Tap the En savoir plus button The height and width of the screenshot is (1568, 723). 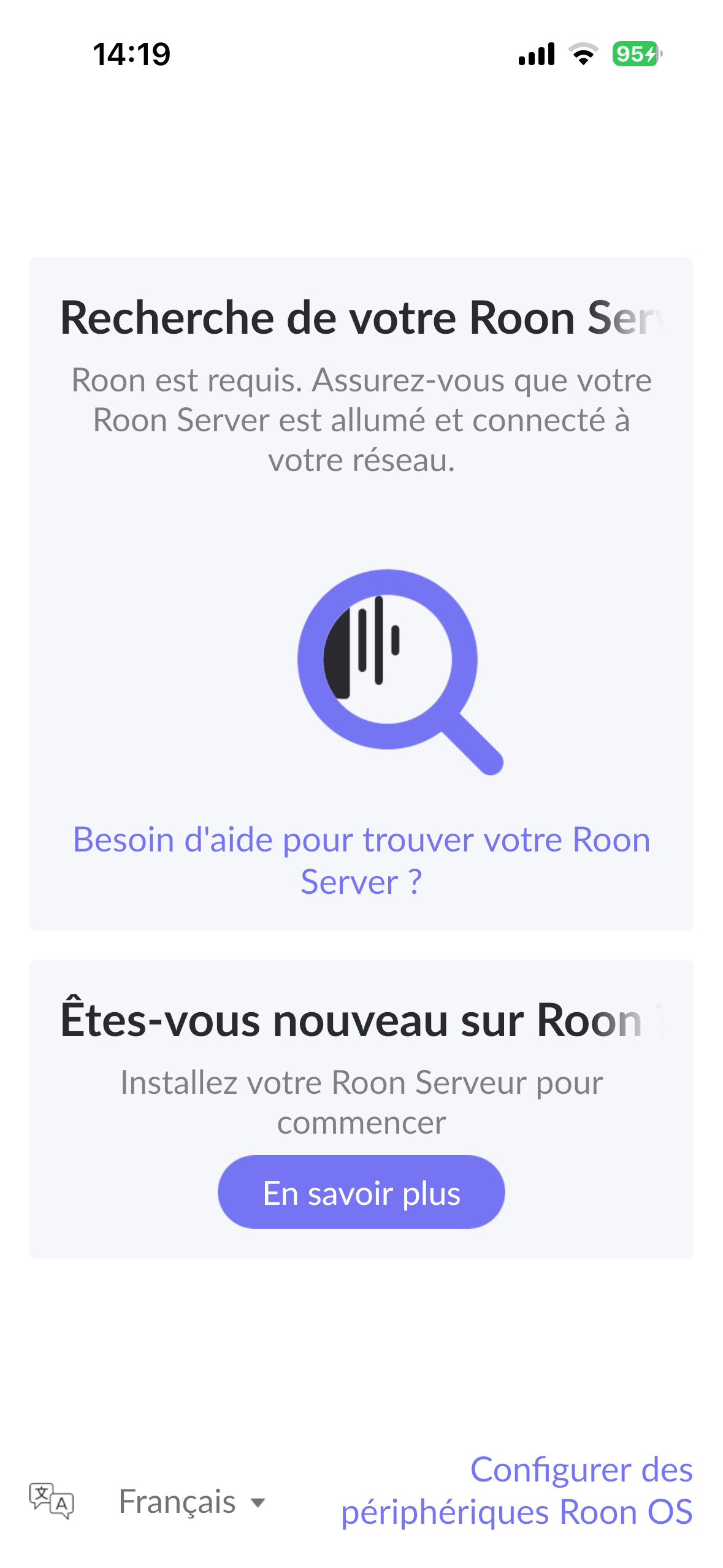(361, 1192)
